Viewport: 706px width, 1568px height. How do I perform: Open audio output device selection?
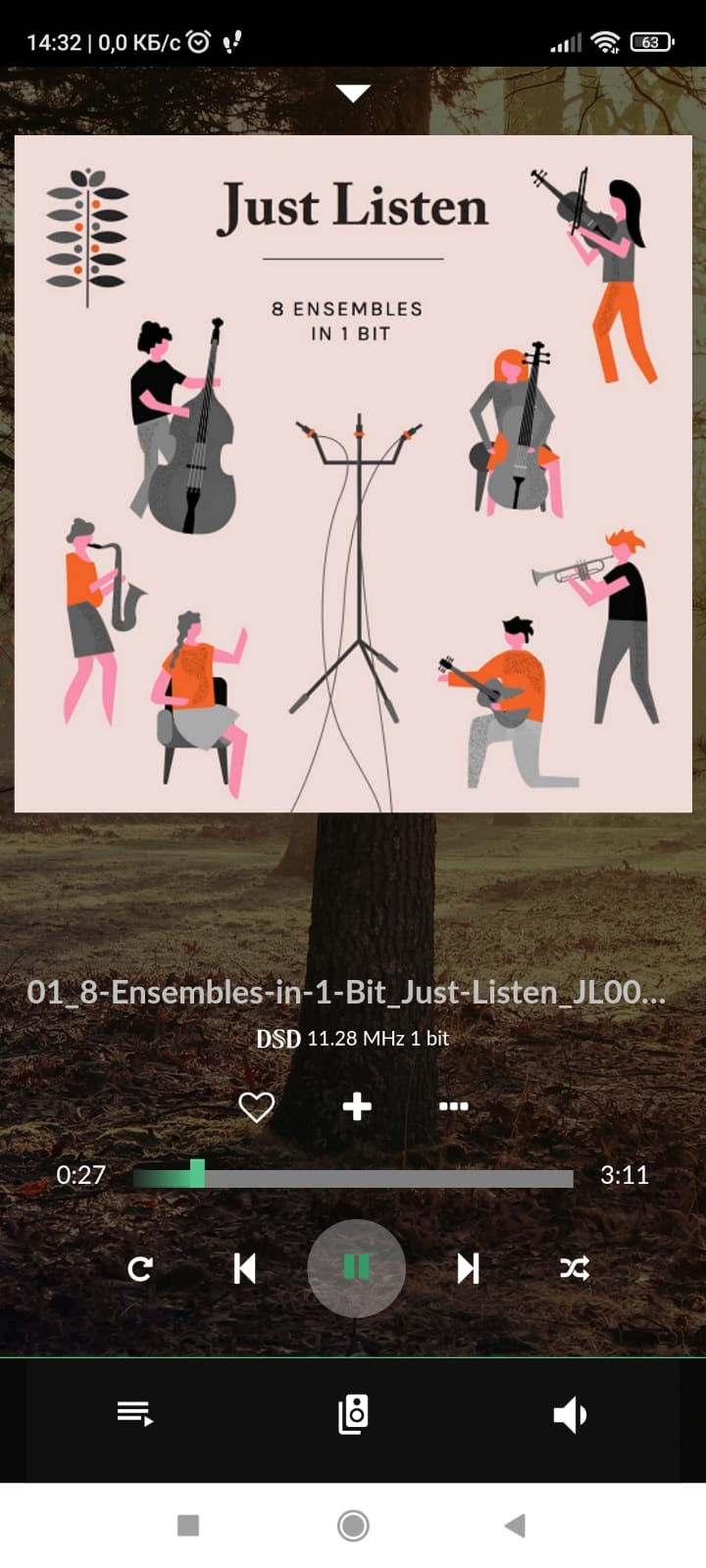pyautogui.click(x=353, y=1414)
